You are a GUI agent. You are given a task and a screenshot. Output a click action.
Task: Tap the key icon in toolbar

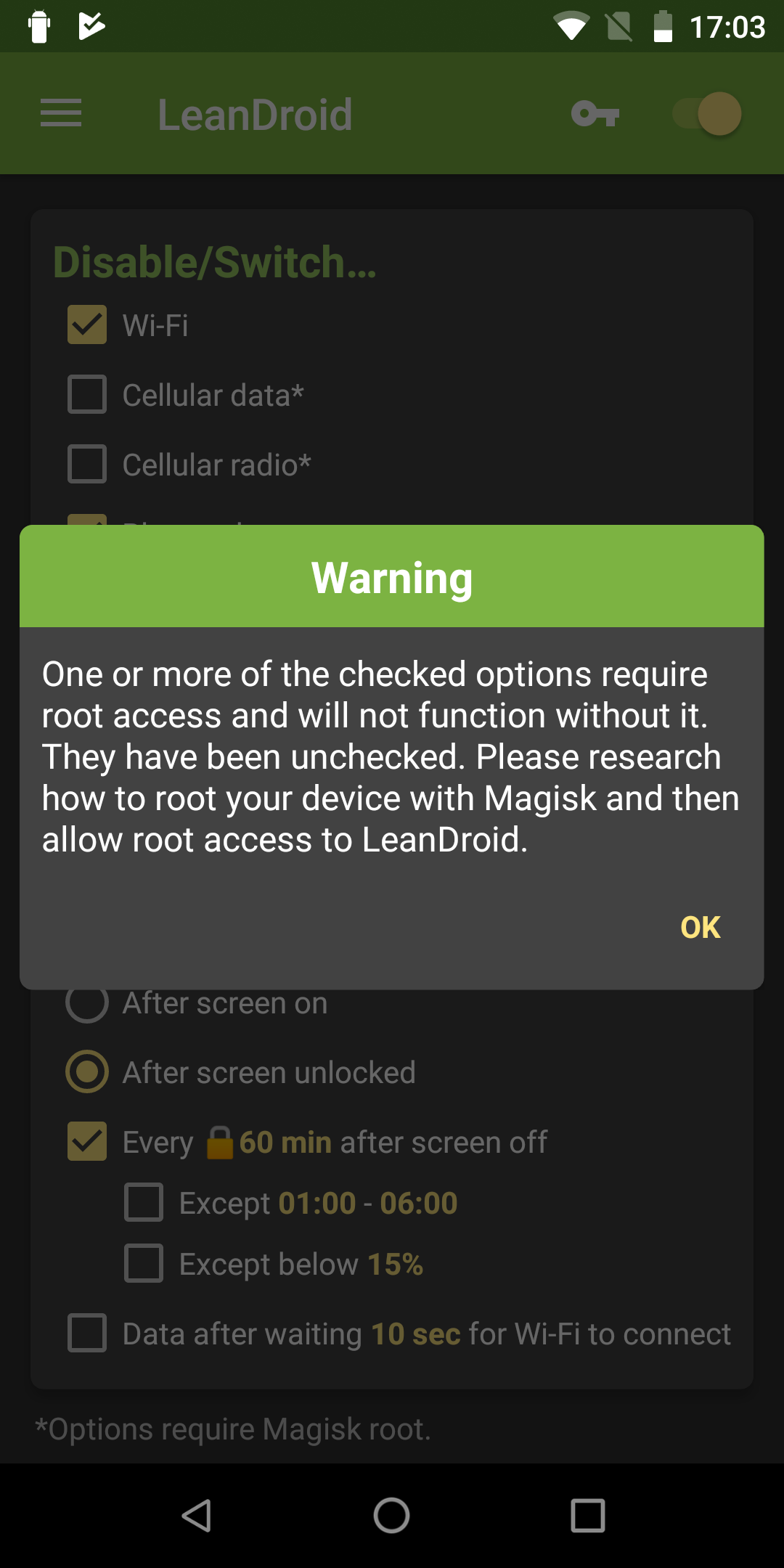click(x=595, y=114)
